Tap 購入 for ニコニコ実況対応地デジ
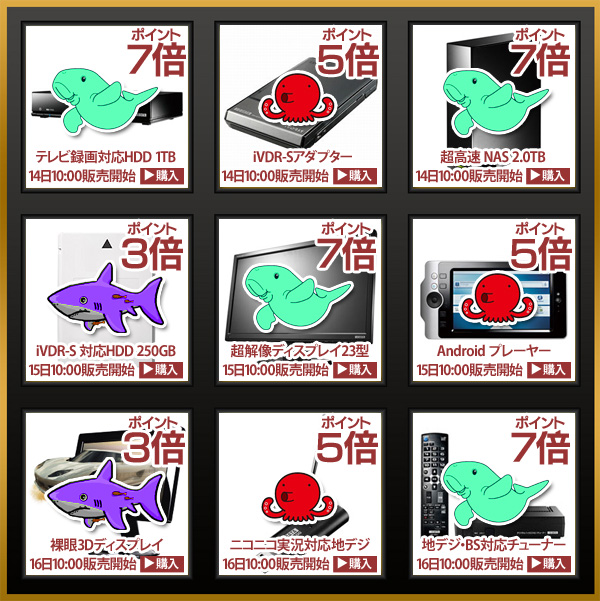Image resolution: width=600 pixels, height=601 pixels. pos(355,564)
